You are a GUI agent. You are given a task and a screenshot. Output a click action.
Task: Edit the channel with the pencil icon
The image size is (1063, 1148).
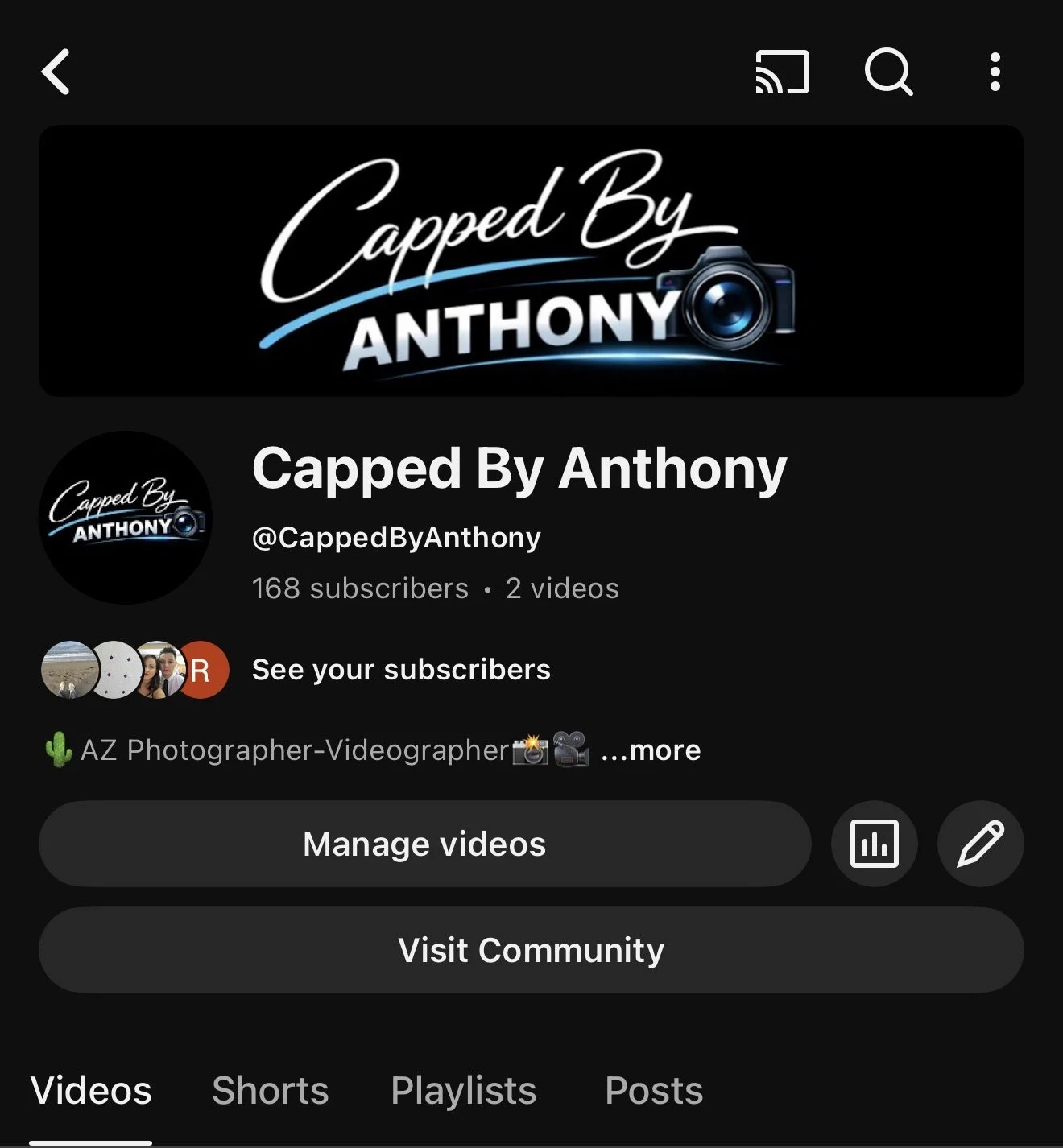(980, 844)
